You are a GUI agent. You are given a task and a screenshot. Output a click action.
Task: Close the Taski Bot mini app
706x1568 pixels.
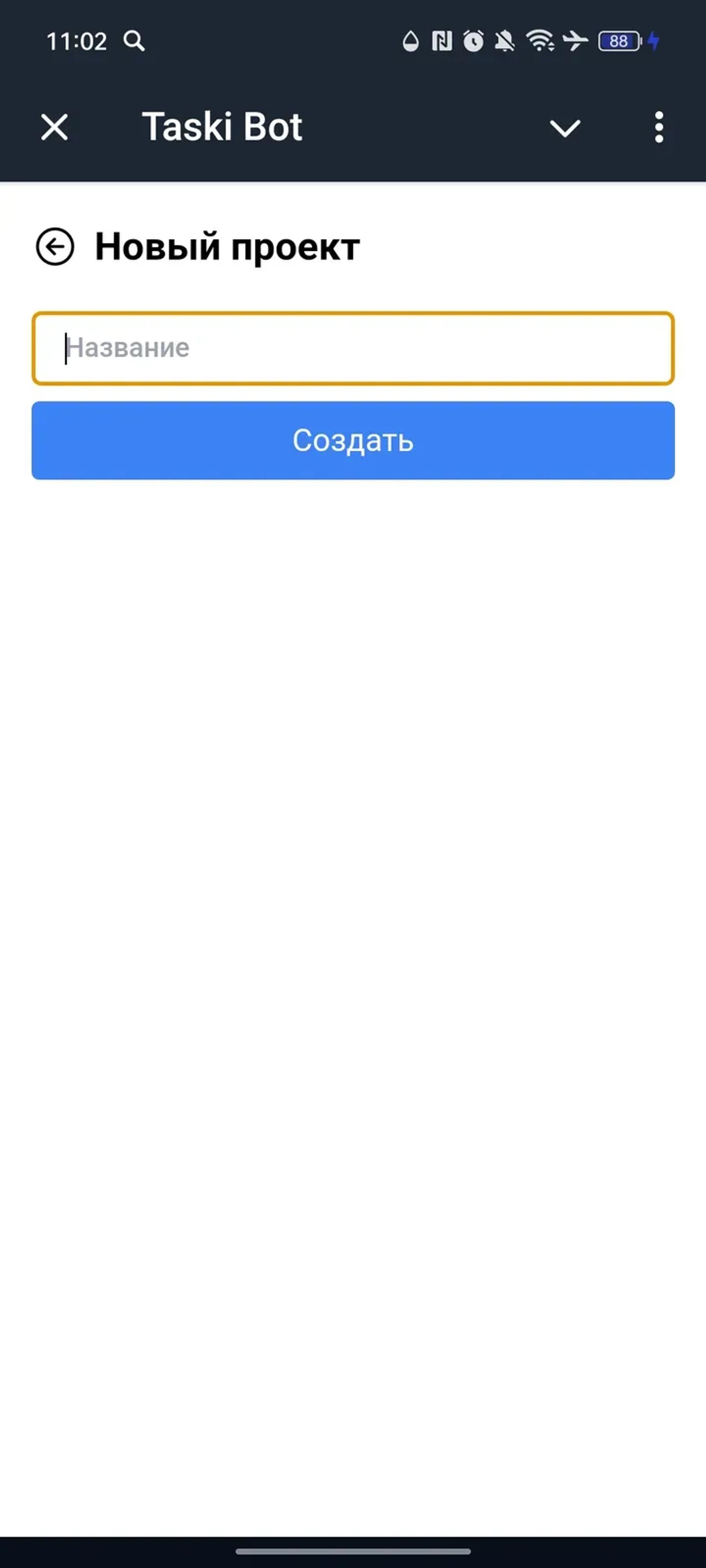tap(53, 127)
